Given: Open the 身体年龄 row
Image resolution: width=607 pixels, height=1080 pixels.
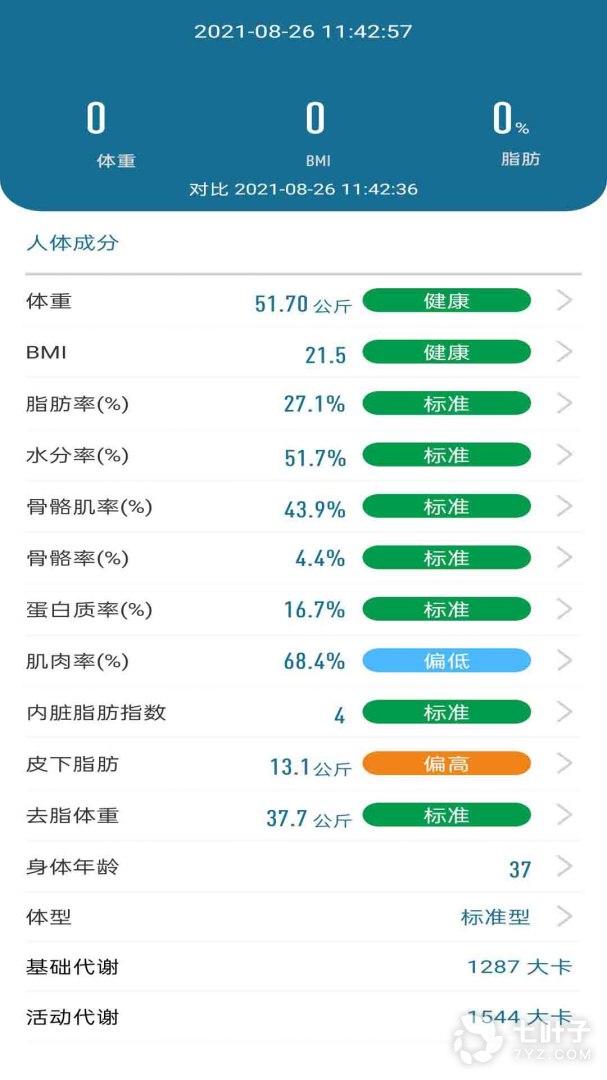Looking at the screenshot, I should pos(303,866).
